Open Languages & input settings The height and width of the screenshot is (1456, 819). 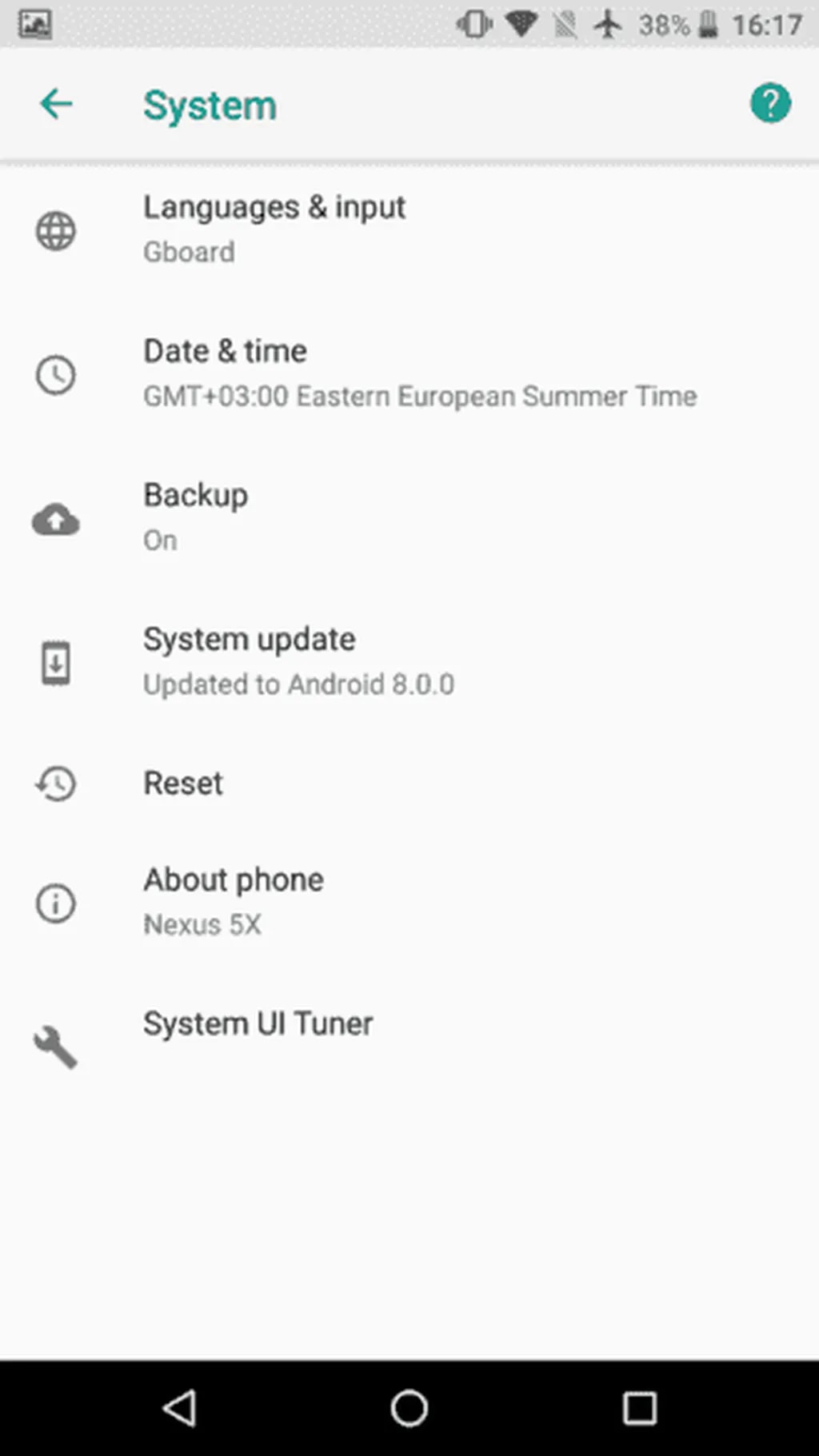274,228
